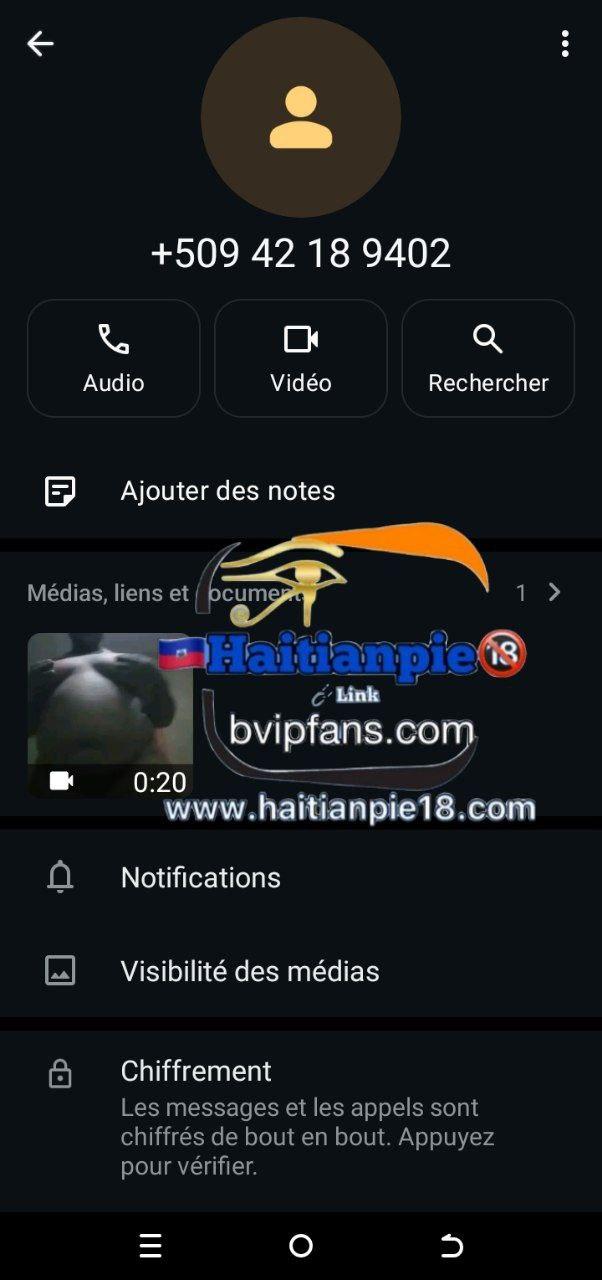This screenshot has width=602, height=1280.
Task: Open the 0:20 shared video tile
Action: click(110, 715)
